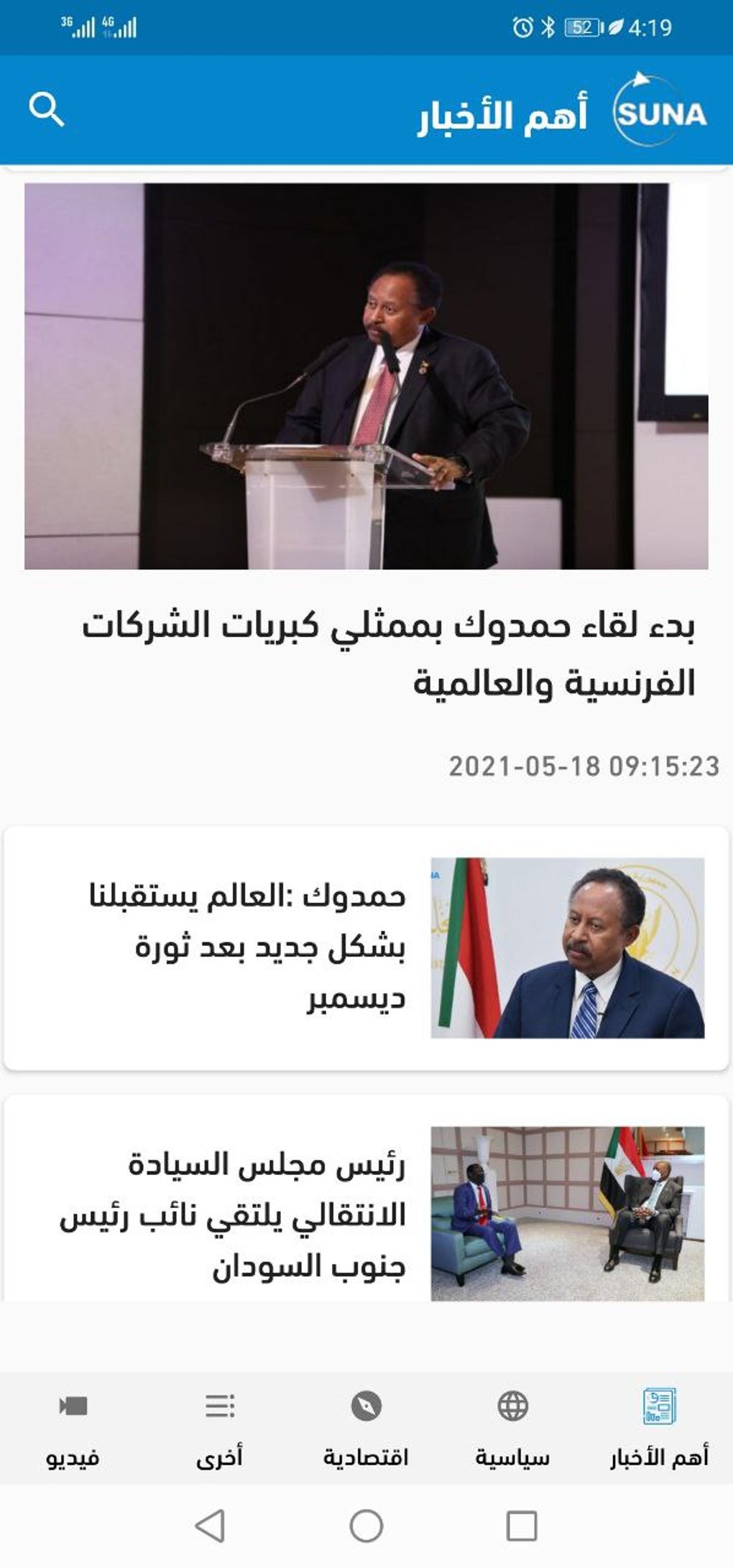This screenshot has width=733, height=1568.
Task: Switch to the اقتصادية tab
Action: [x=366, y=1426]
